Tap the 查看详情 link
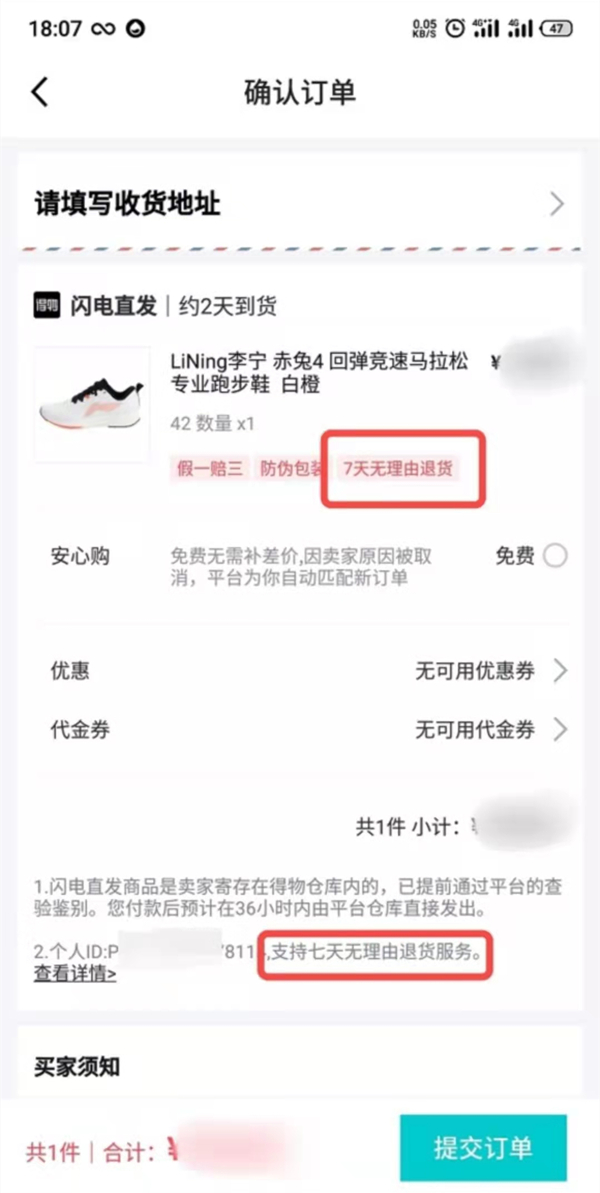Viewport: 600px width, 1193px height. [x=75, y=972]
